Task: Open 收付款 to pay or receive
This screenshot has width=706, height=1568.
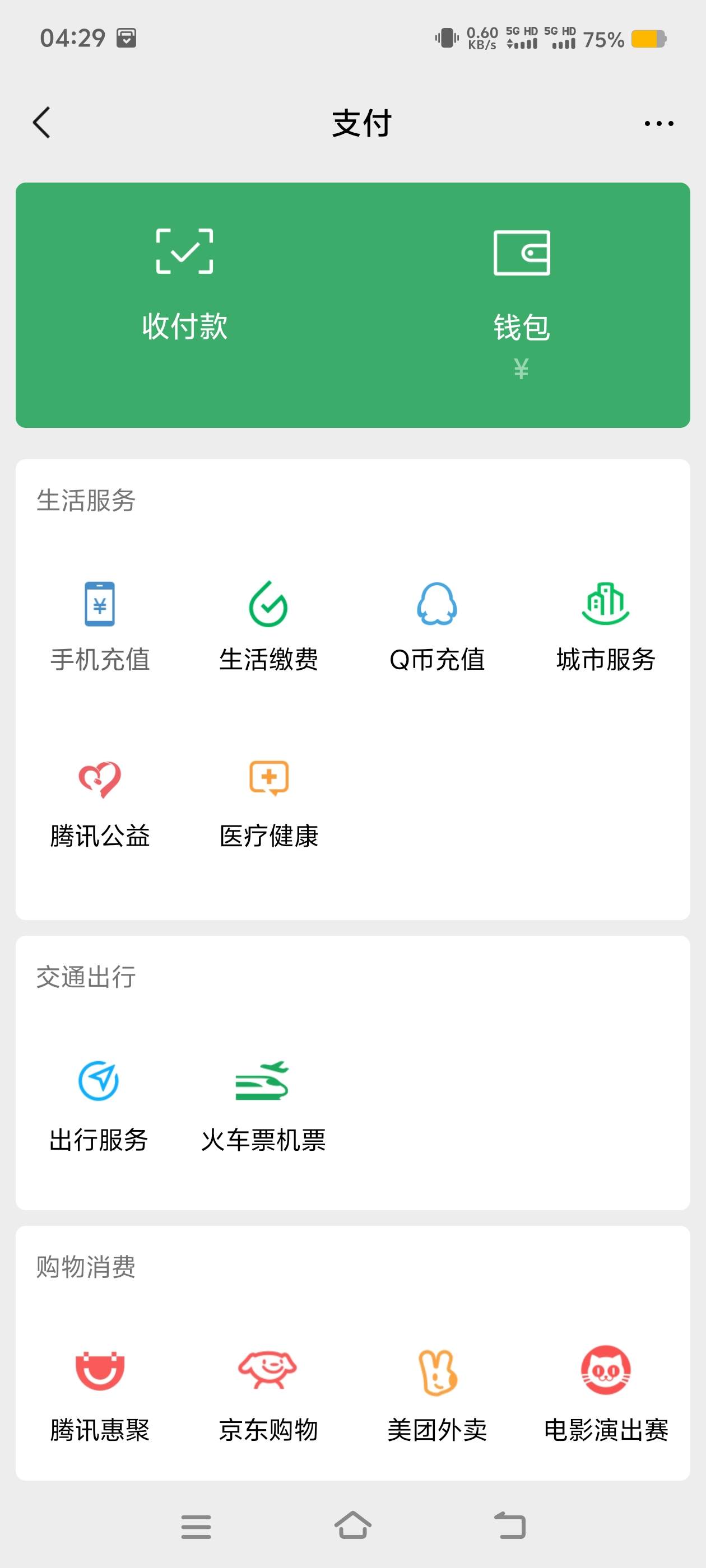Action: 184,283
